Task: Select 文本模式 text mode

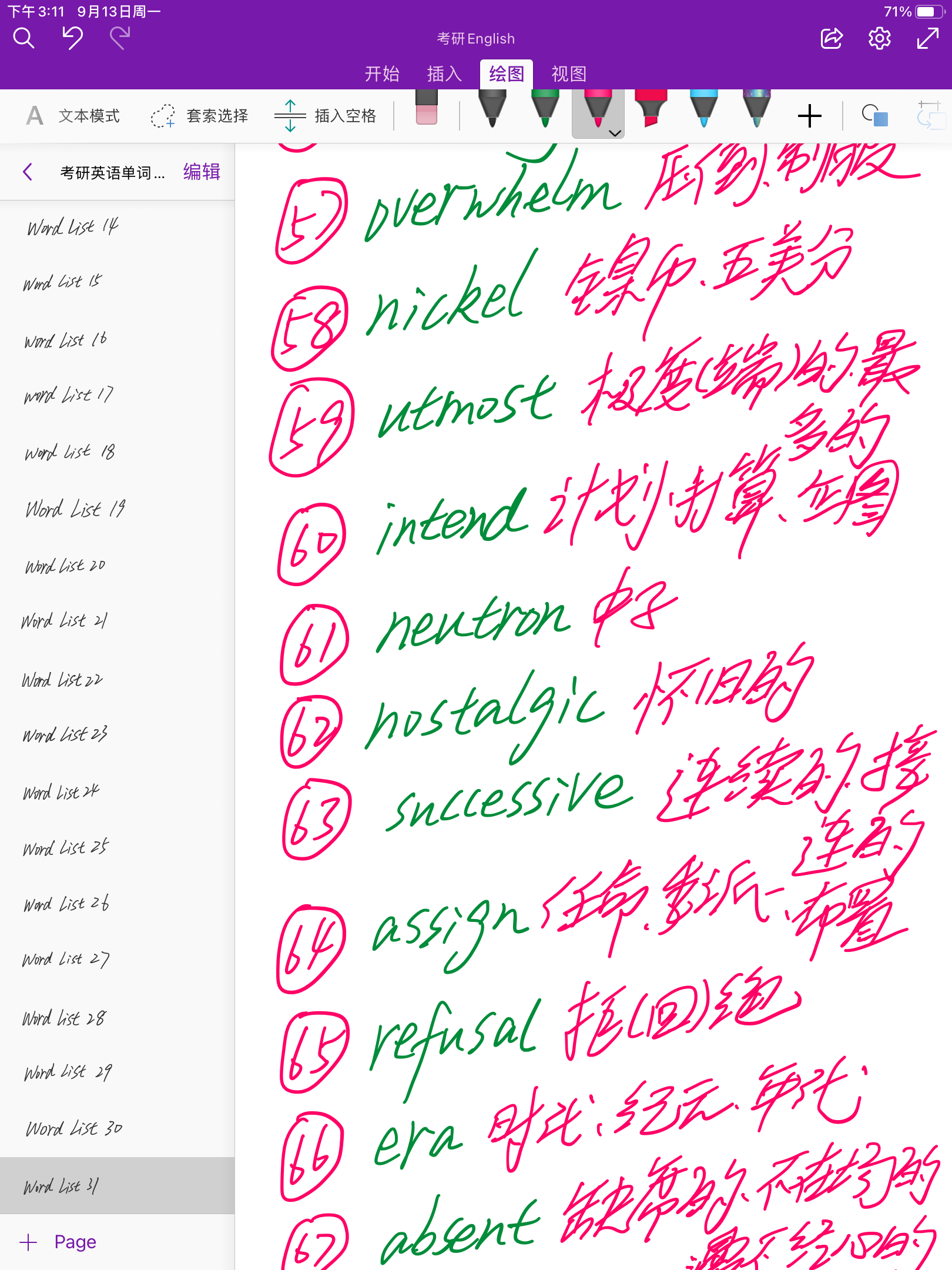Action: coord(73,116)
